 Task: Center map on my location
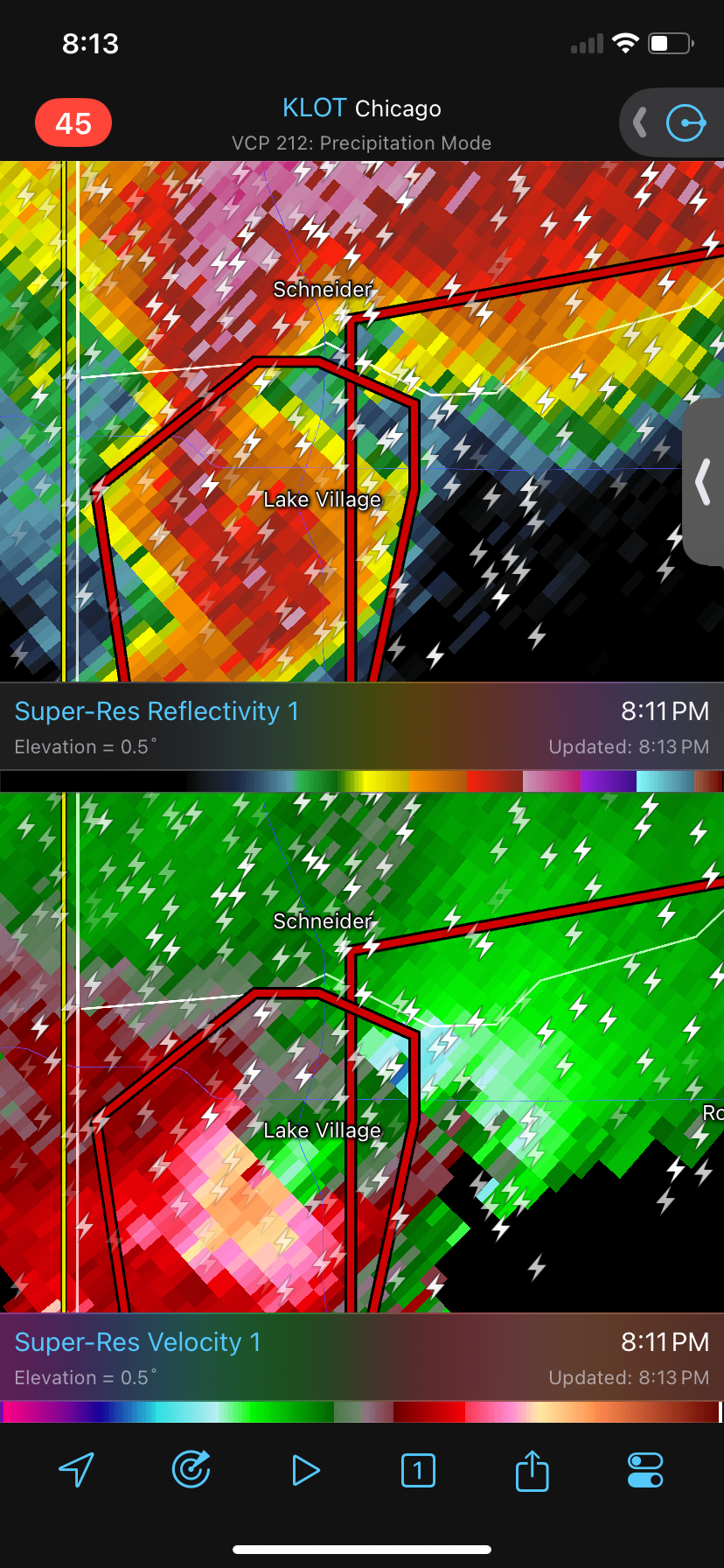tap(76, 1470)
